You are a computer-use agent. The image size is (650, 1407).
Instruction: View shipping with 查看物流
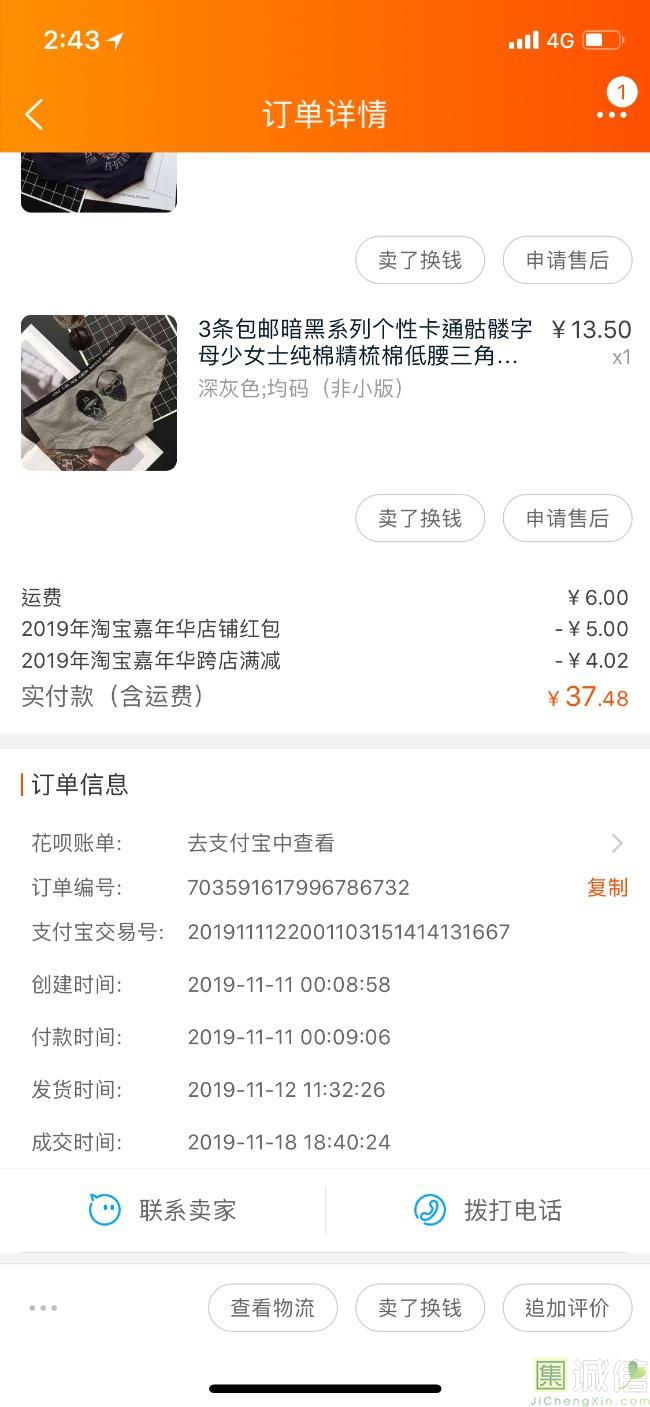[272, 1307]
